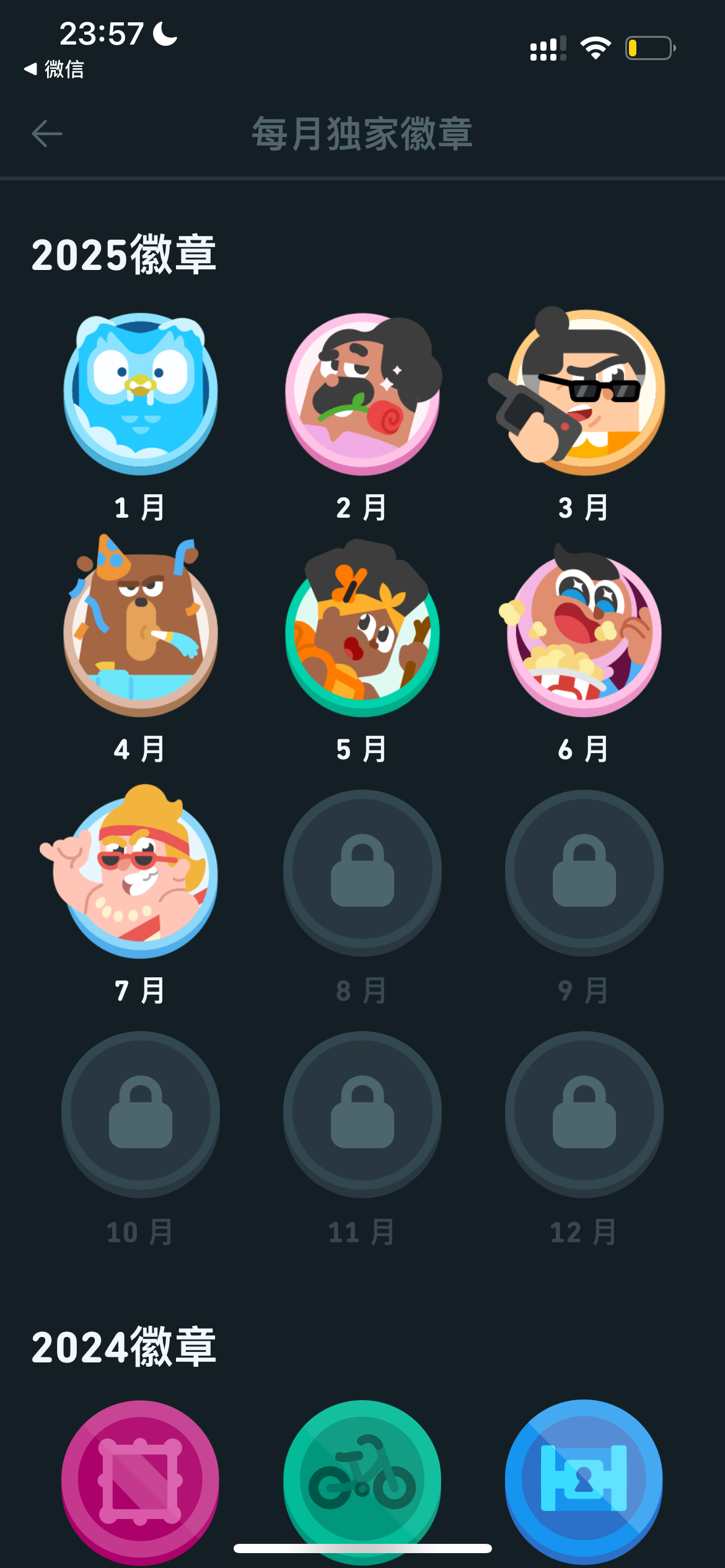The height and width of the screenshot is (1568, 725).
Task: Open the 1 月 blue owl badge
Action: pyautogui.click(x=141, y=393)
